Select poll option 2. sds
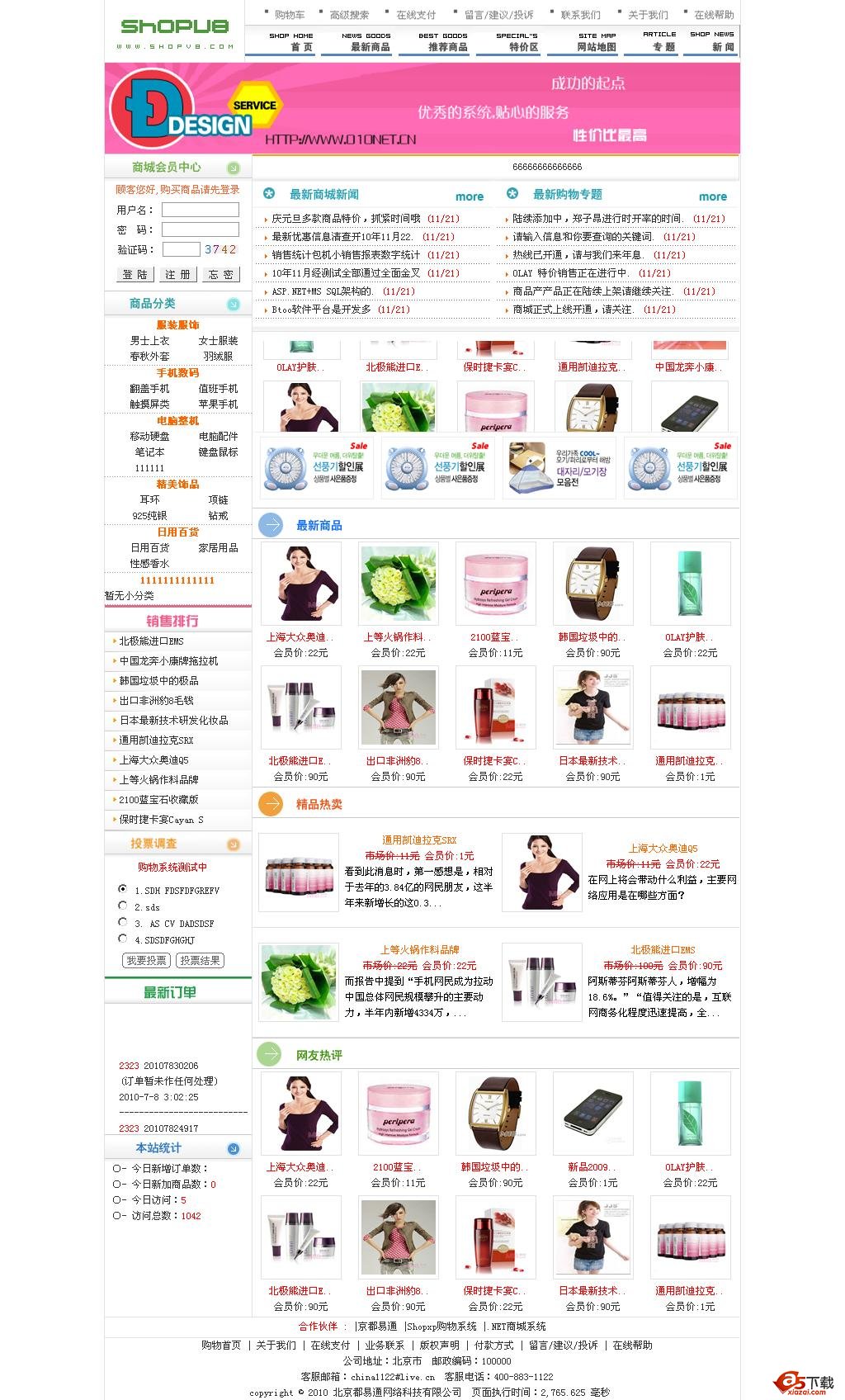 pyautogui.click(x=123, y=906)
